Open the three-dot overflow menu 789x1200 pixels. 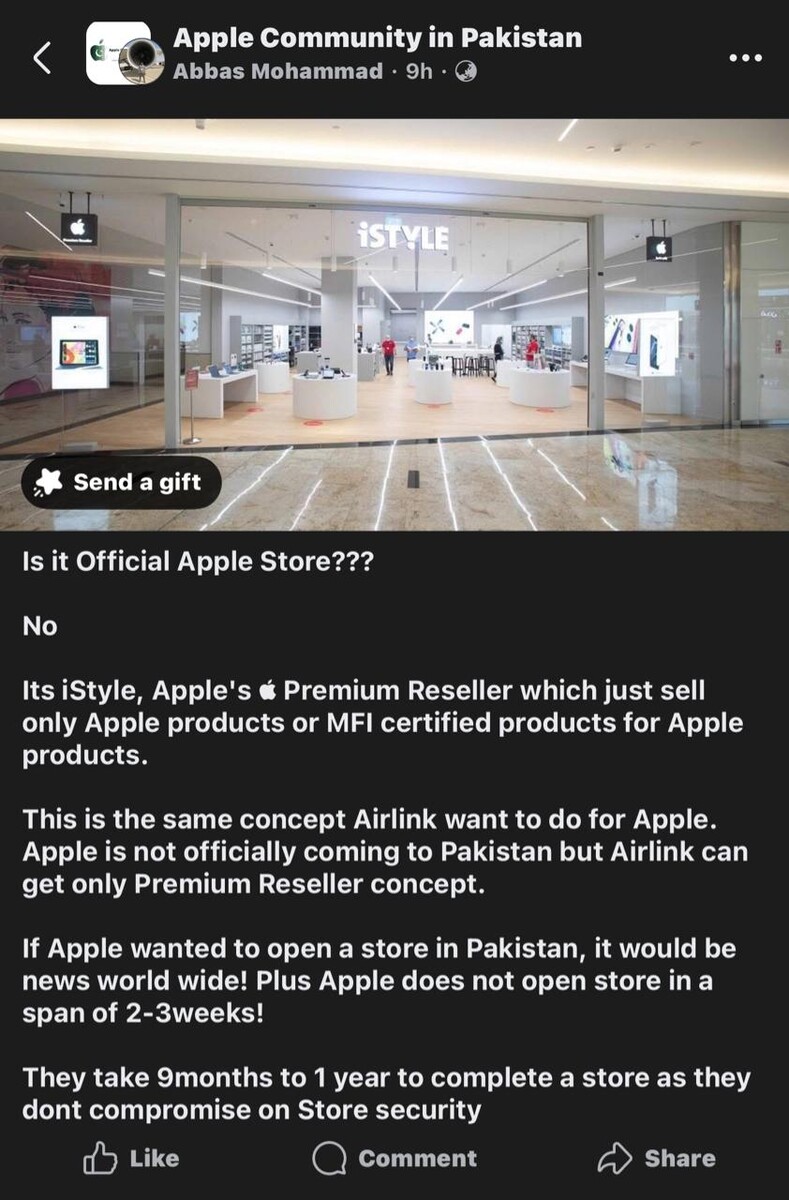(745, 57)
